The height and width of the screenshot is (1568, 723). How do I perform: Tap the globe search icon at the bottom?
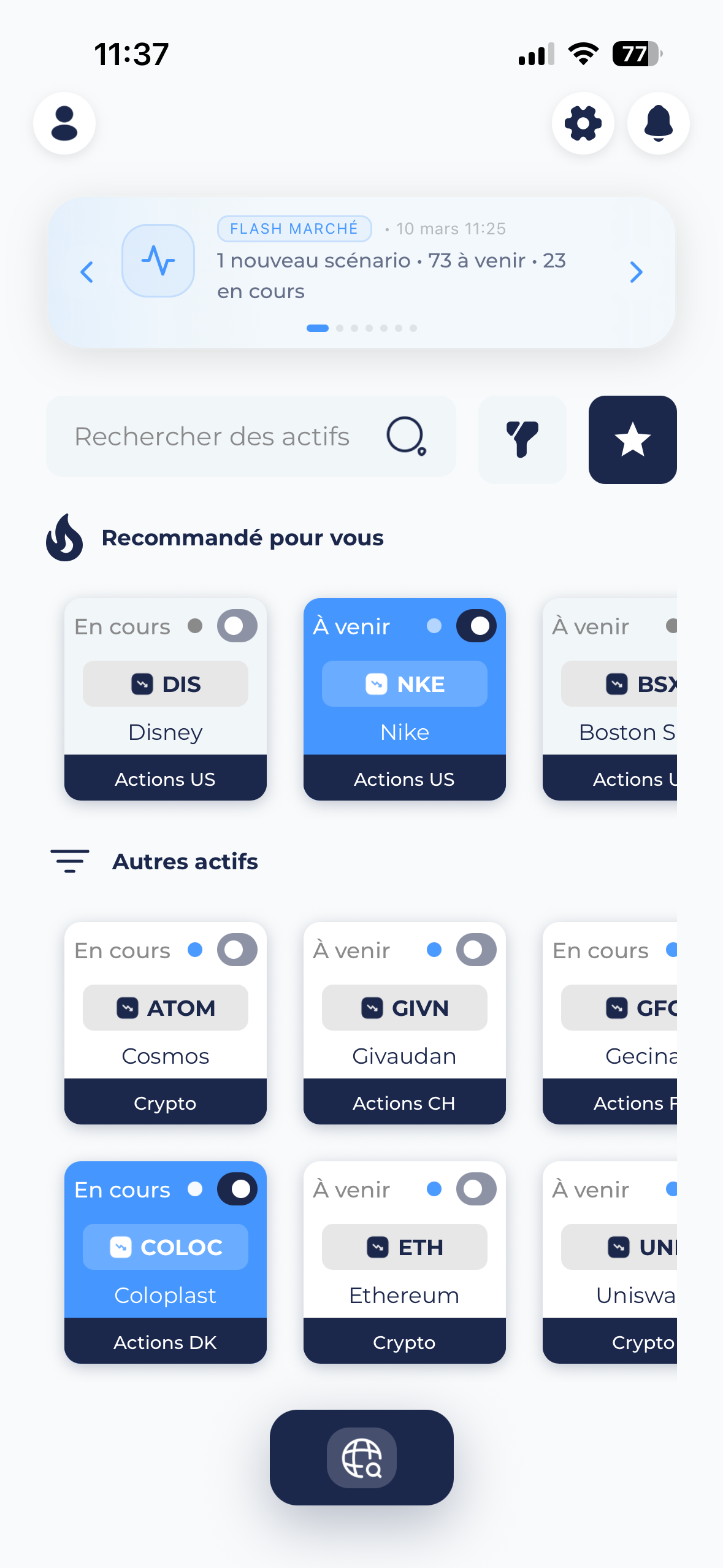361,1458
